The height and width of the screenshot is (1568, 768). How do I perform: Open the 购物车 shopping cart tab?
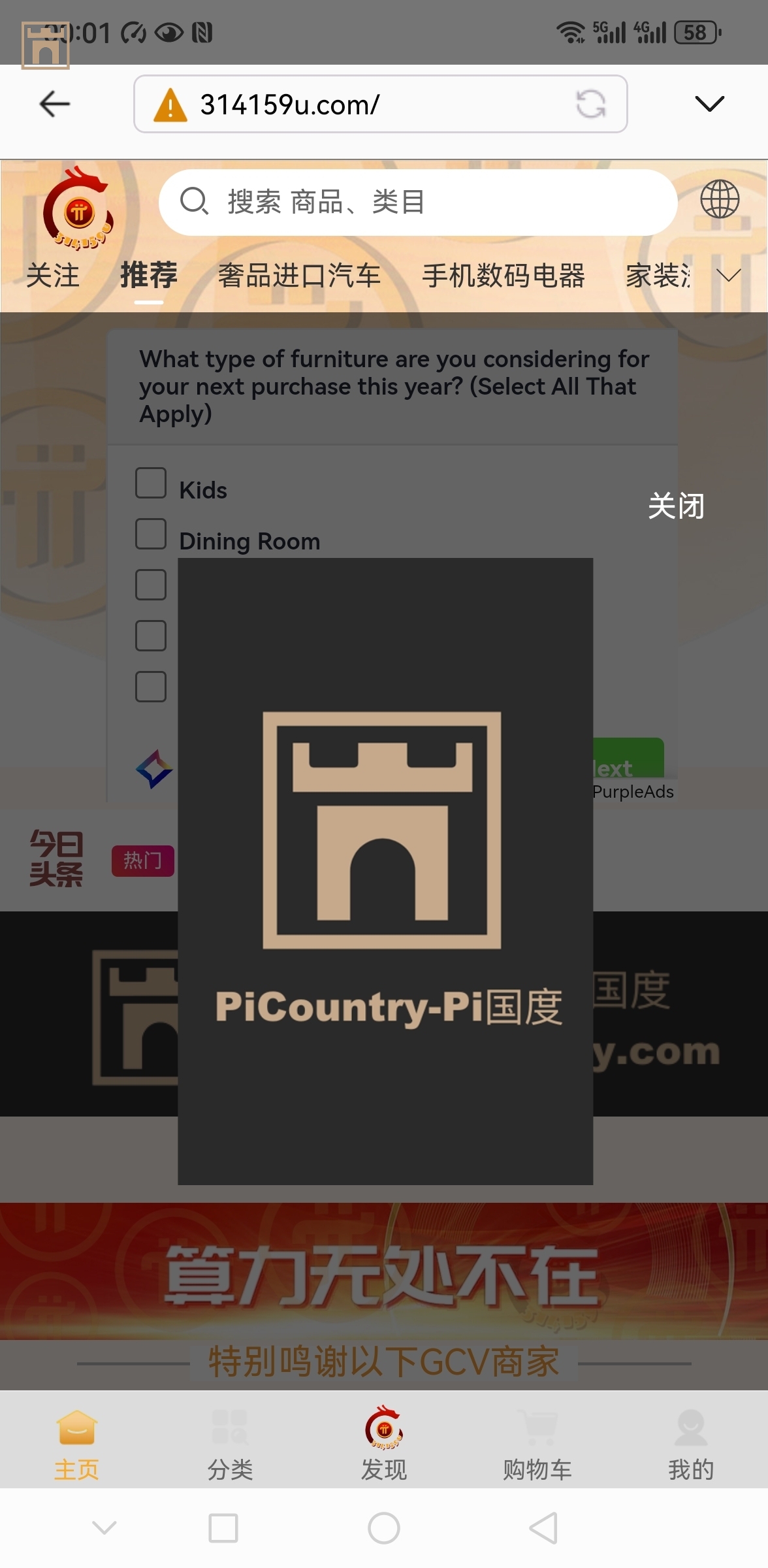click(x=537, y=1444)
